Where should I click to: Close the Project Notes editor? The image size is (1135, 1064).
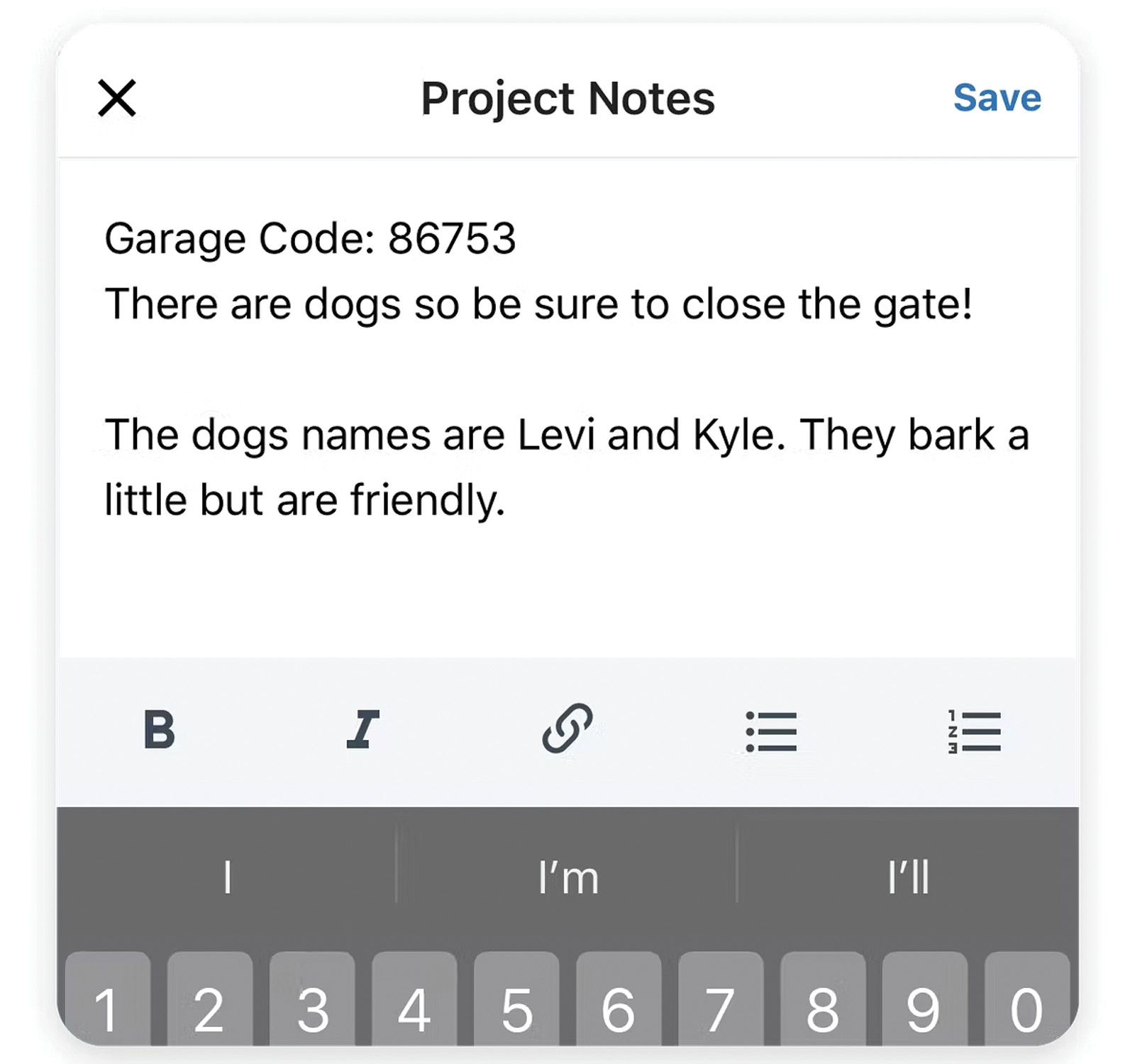click(x=117, y=98)
